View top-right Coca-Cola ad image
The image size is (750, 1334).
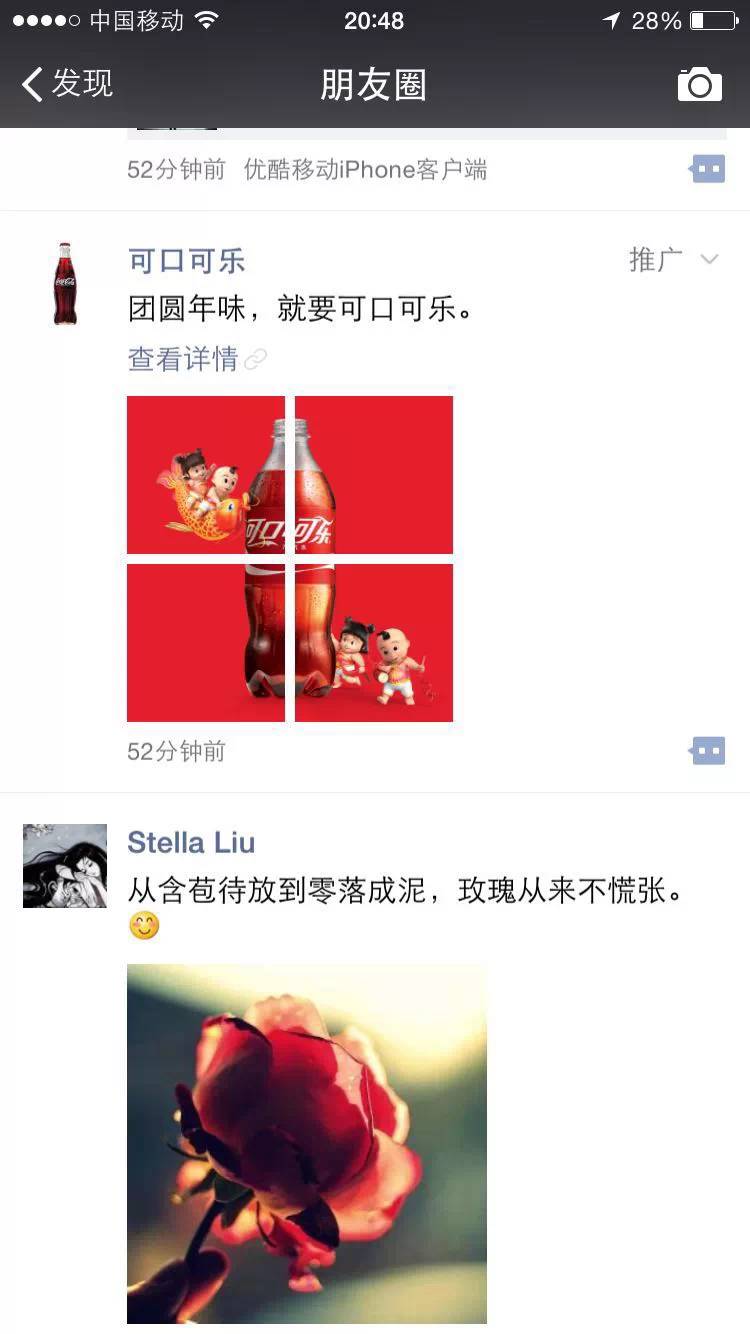[x=374, y=475]
